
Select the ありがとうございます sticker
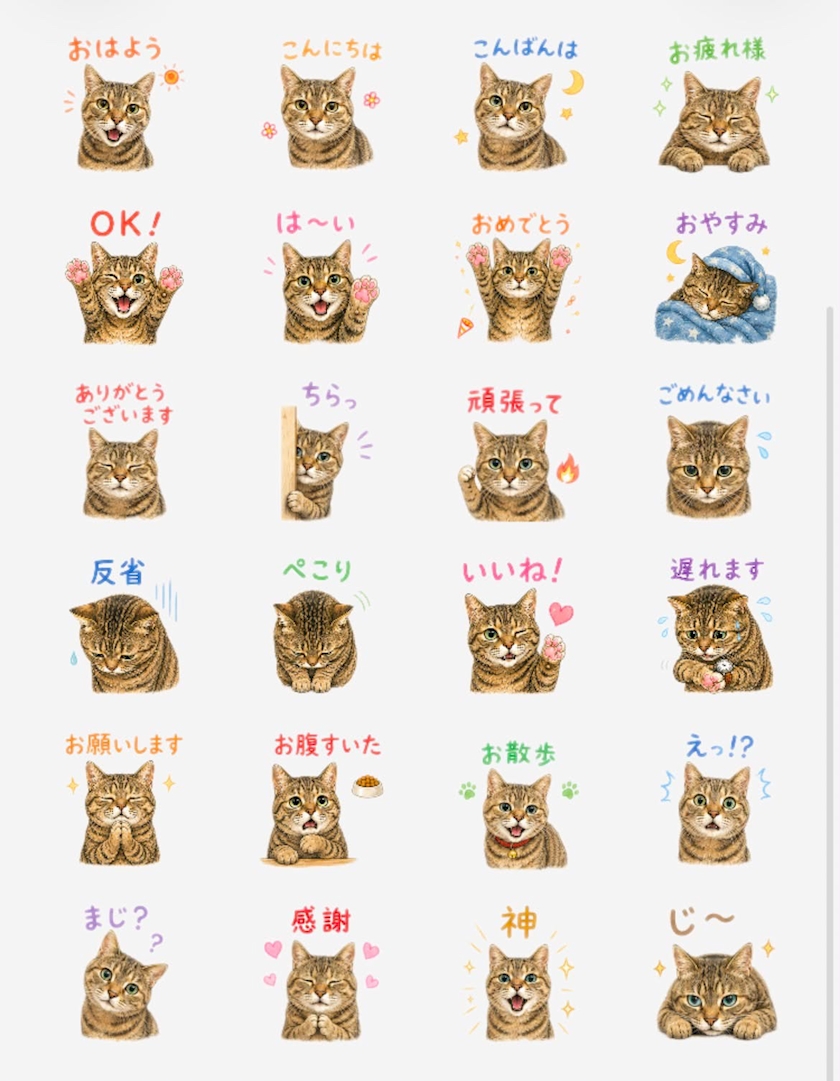click(x=124, y=451)
